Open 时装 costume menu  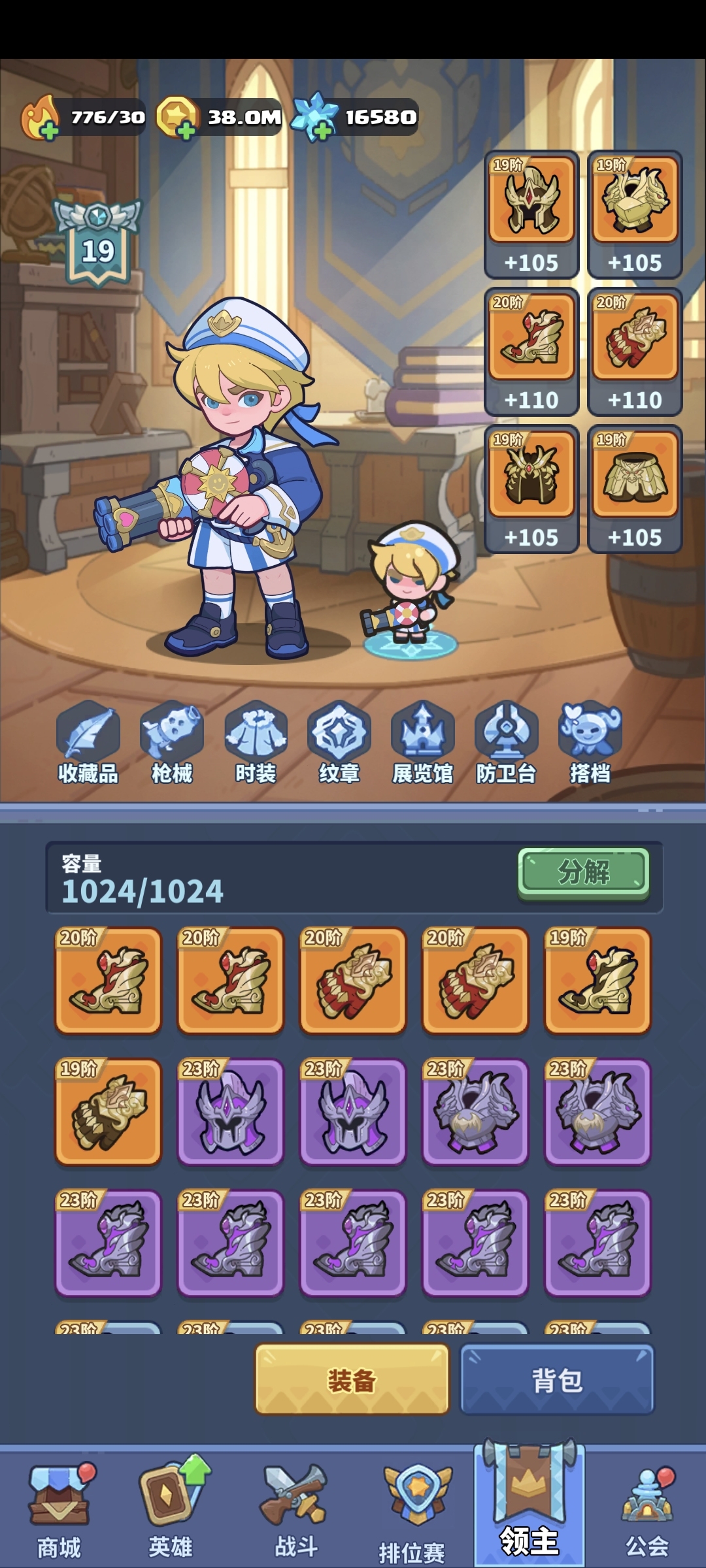(256, 742)
